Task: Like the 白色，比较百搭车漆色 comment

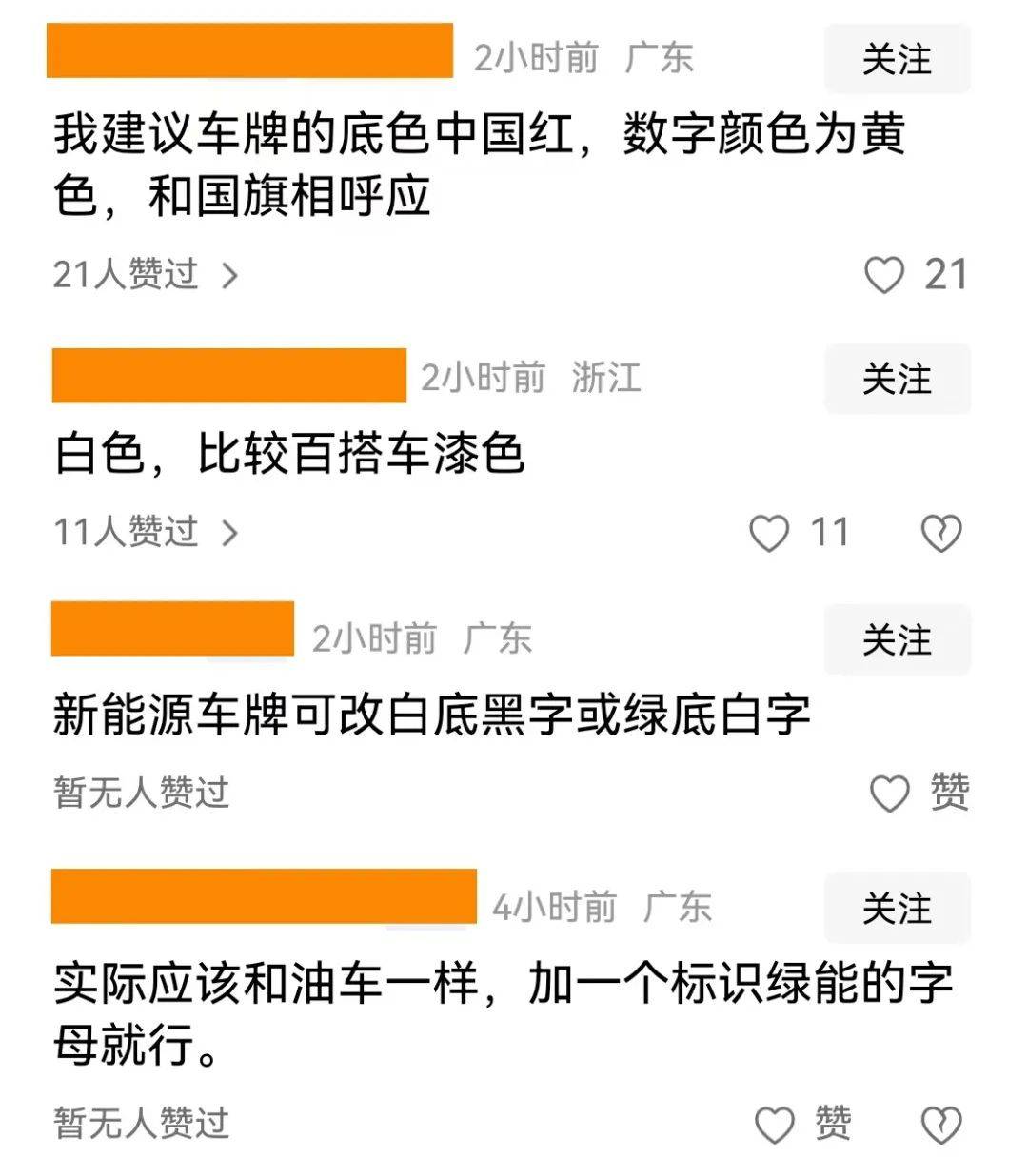Action: (769, 533)
